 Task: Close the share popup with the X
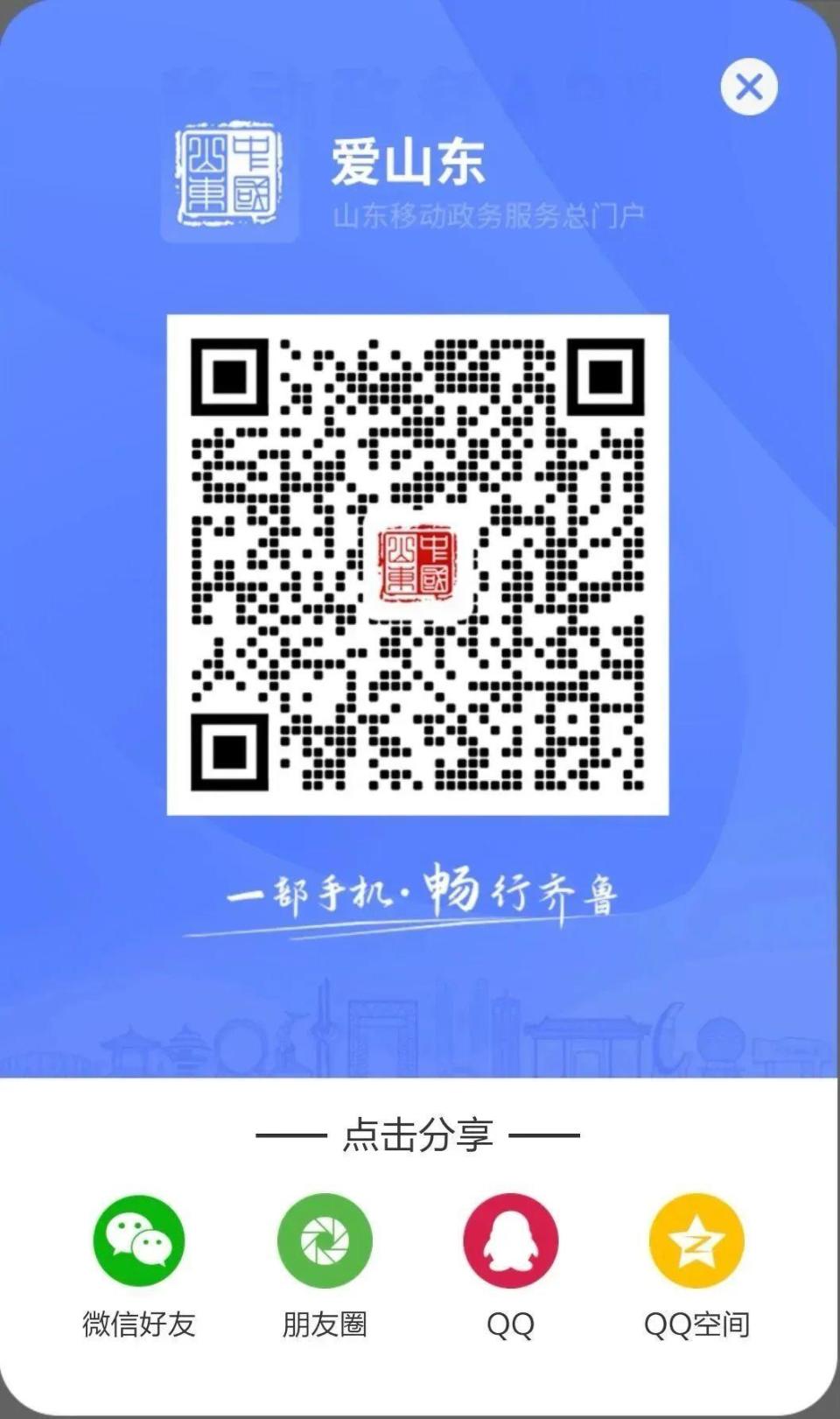point(747,86)
